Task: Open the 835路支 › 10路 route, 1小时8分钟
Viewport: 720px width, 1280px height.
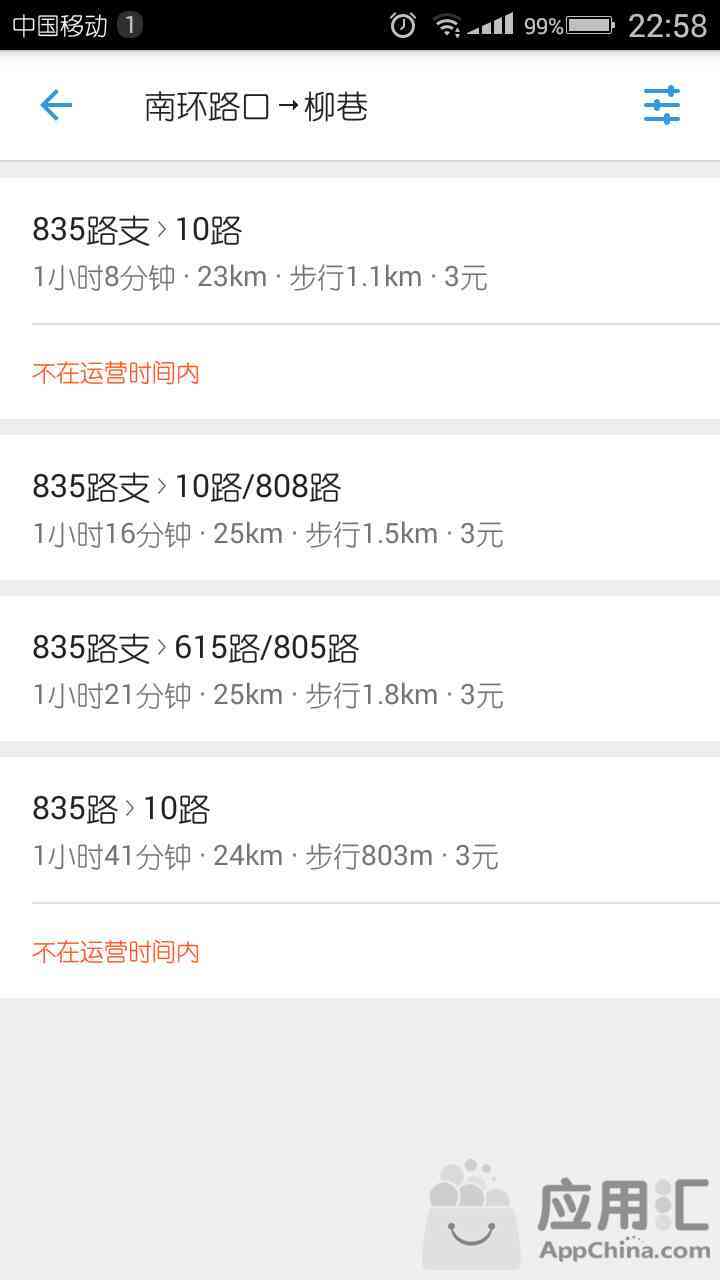Action: click(360, 299)
